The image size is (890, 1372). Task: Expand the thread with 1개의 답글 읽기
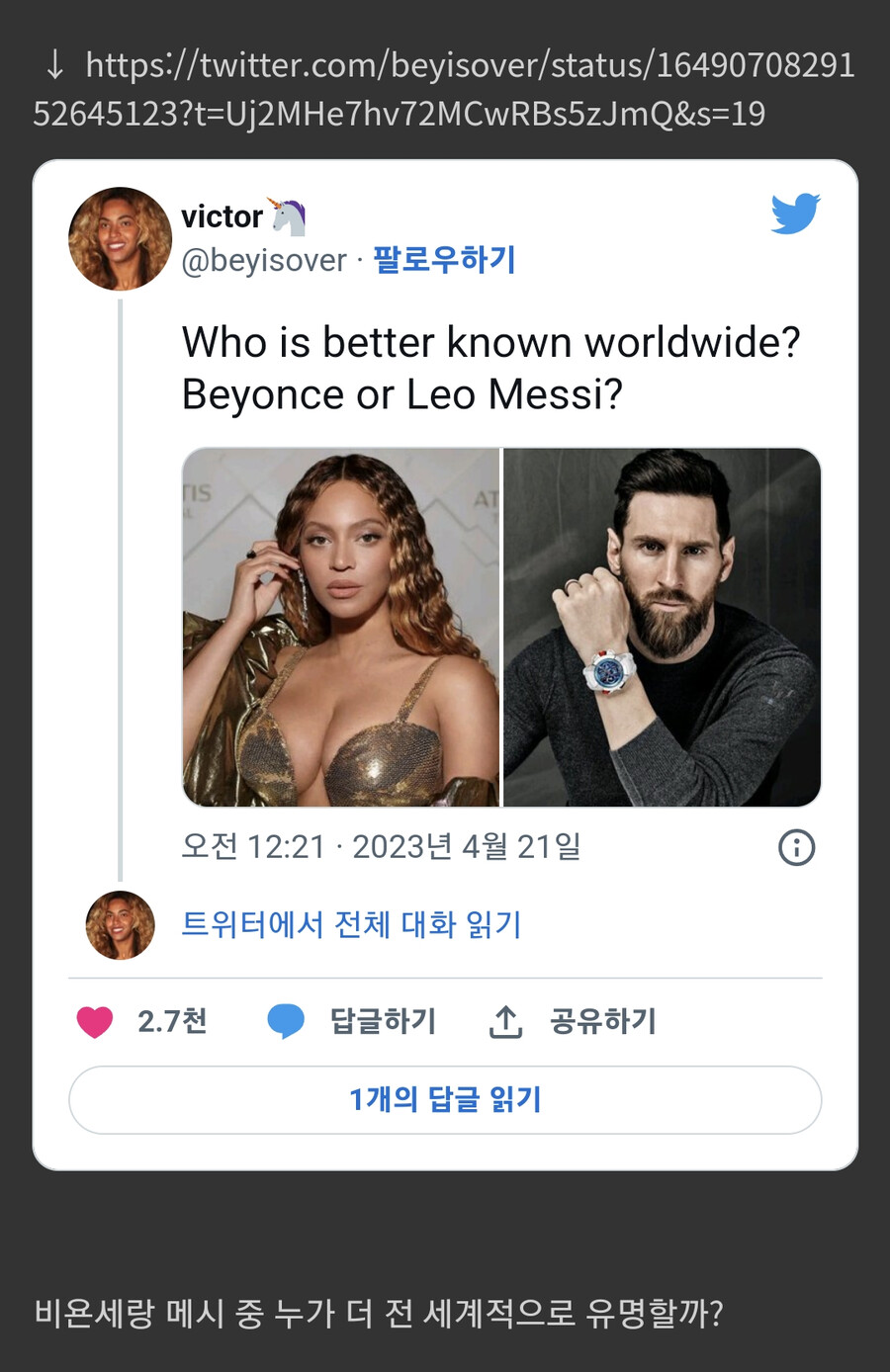(x=444, y=1099)
